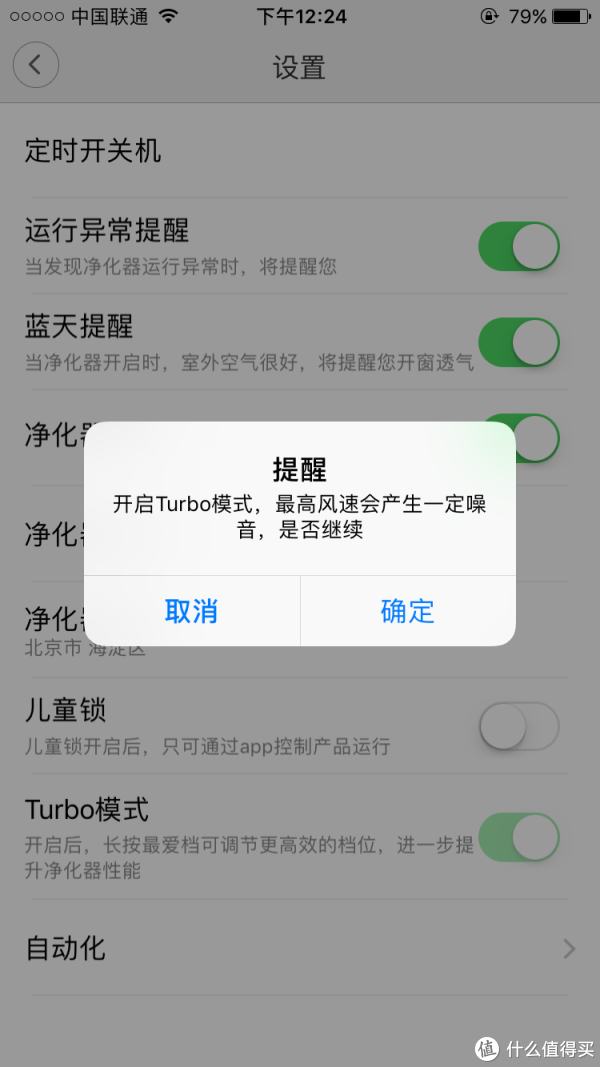Confirm enabling Turbo mode with 确定
The image size is (600, 1067).
[x=407, y=611]
